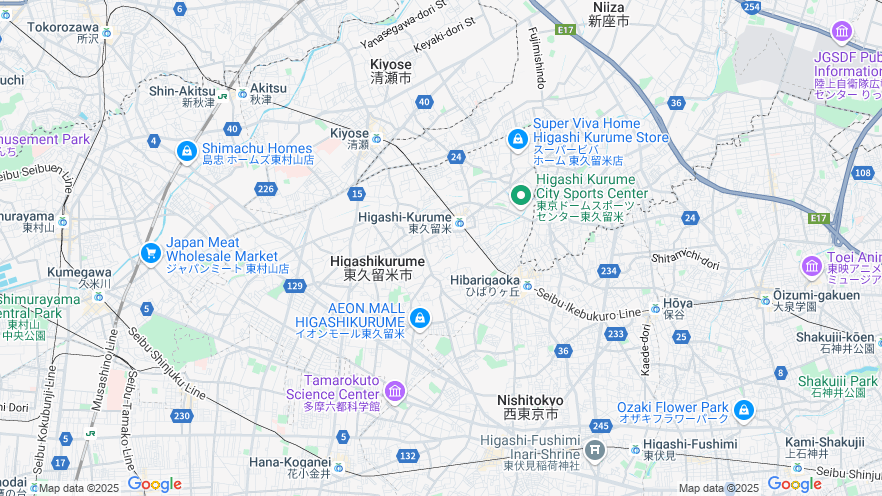
Task: Select the Japan Meat Wholesale Market pin
Action: [150, 252]
